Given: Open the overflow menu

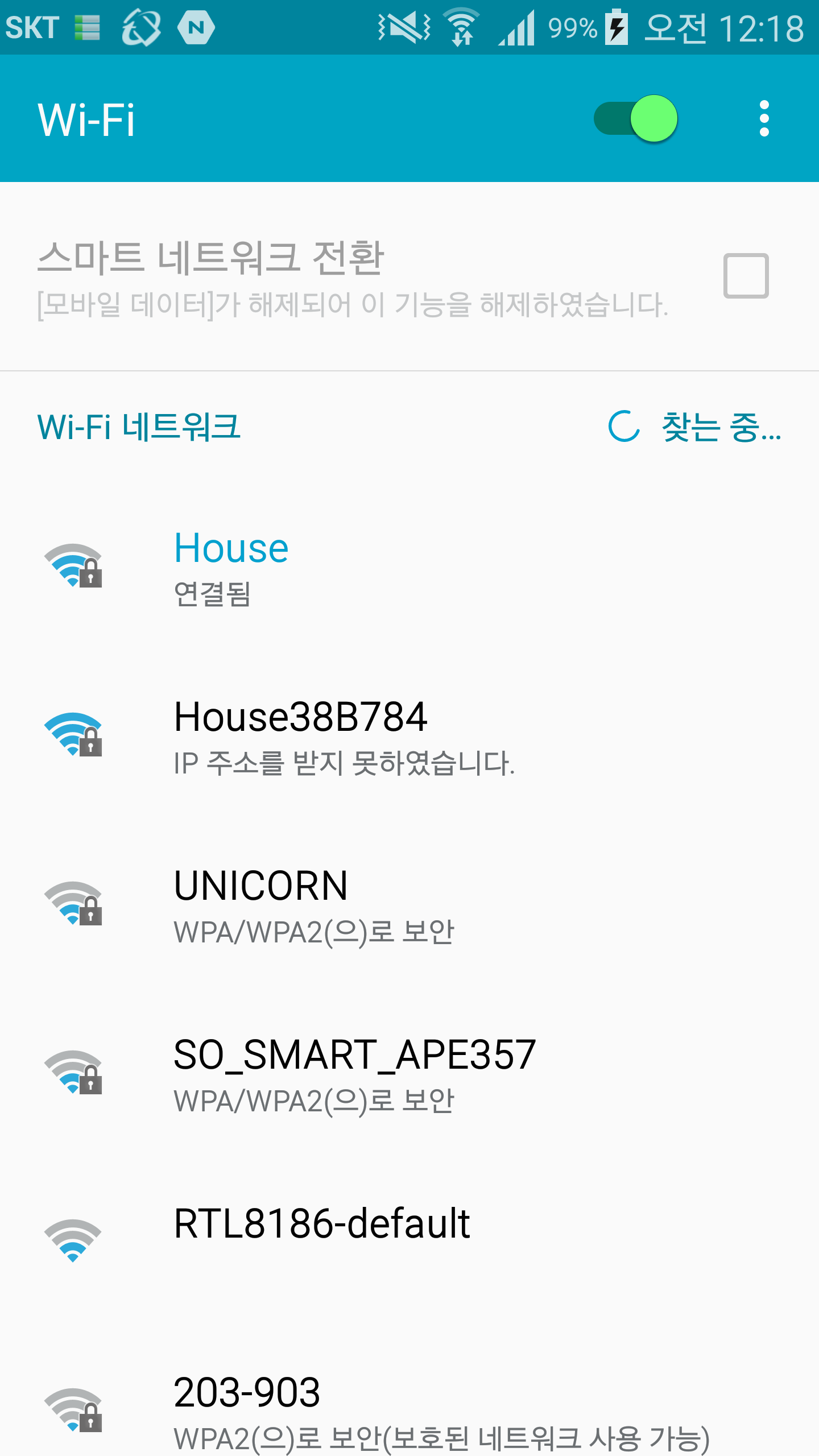Looking at the screenshot, I should tap(764, 118).
